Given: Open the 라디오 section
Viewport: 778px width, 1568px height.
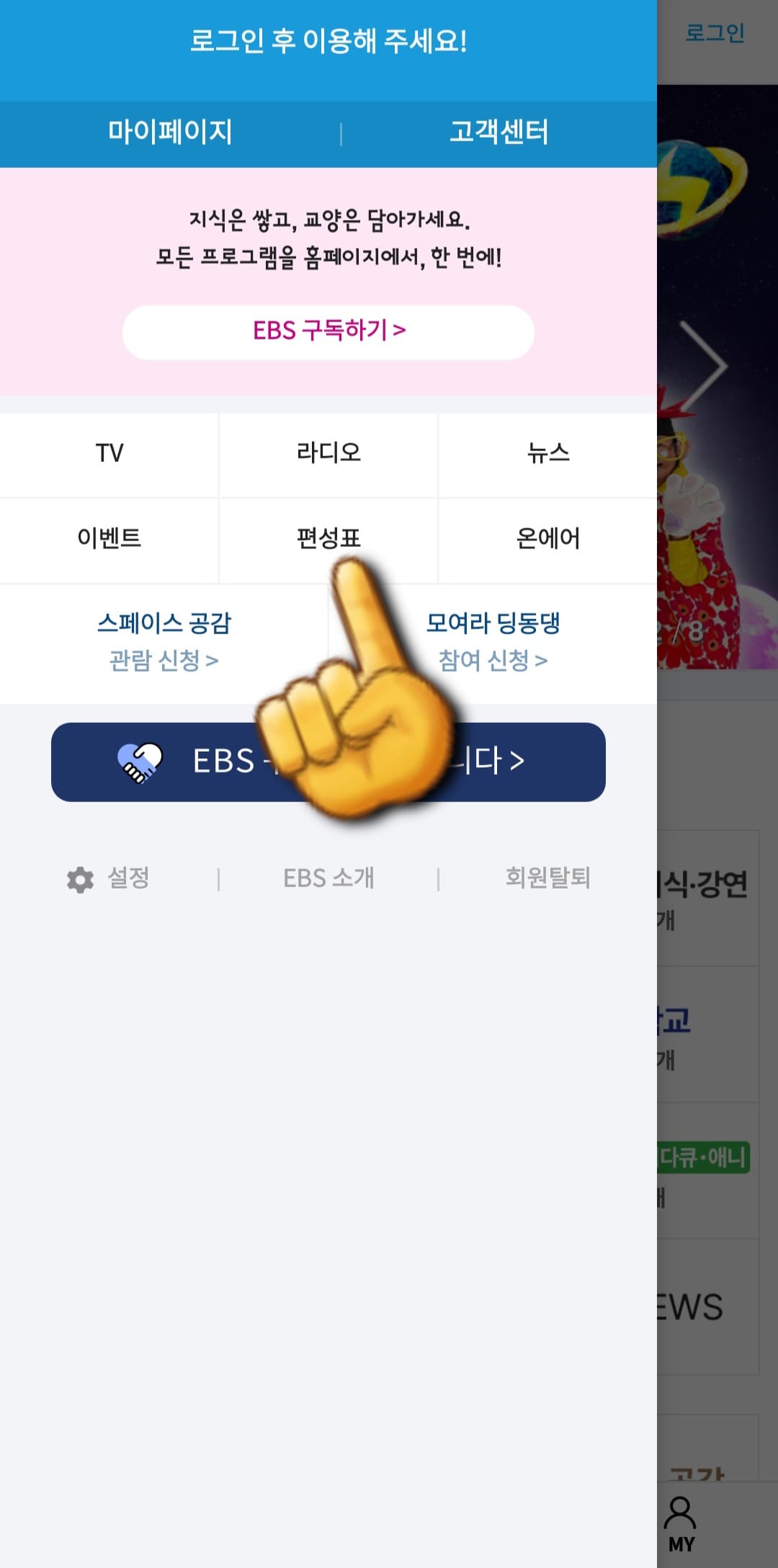Looking at the screenshot, I should pyautogui.click(x=328, y=453).
